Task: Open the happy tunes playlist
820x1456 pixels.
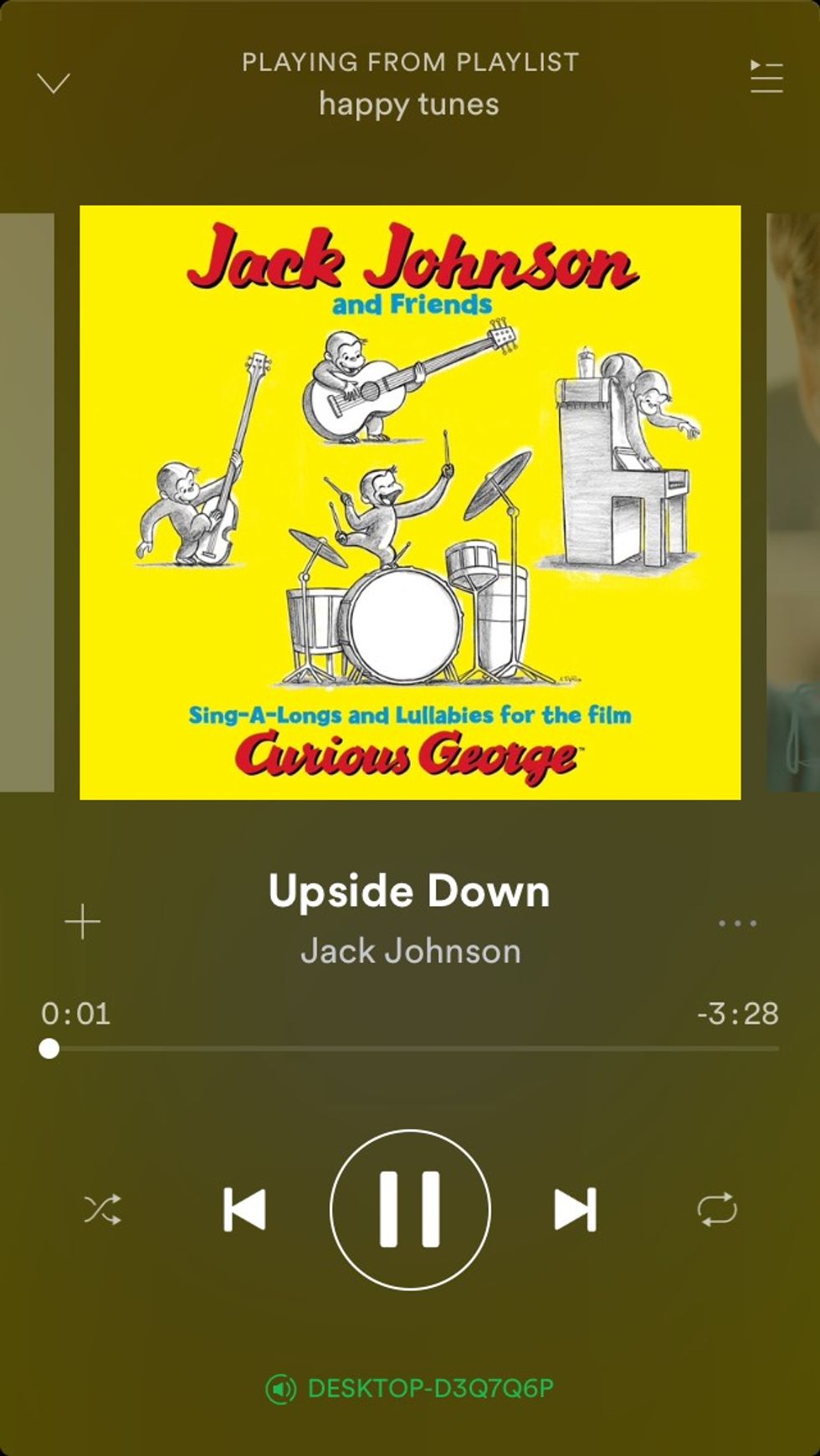Action: (409, 105)
